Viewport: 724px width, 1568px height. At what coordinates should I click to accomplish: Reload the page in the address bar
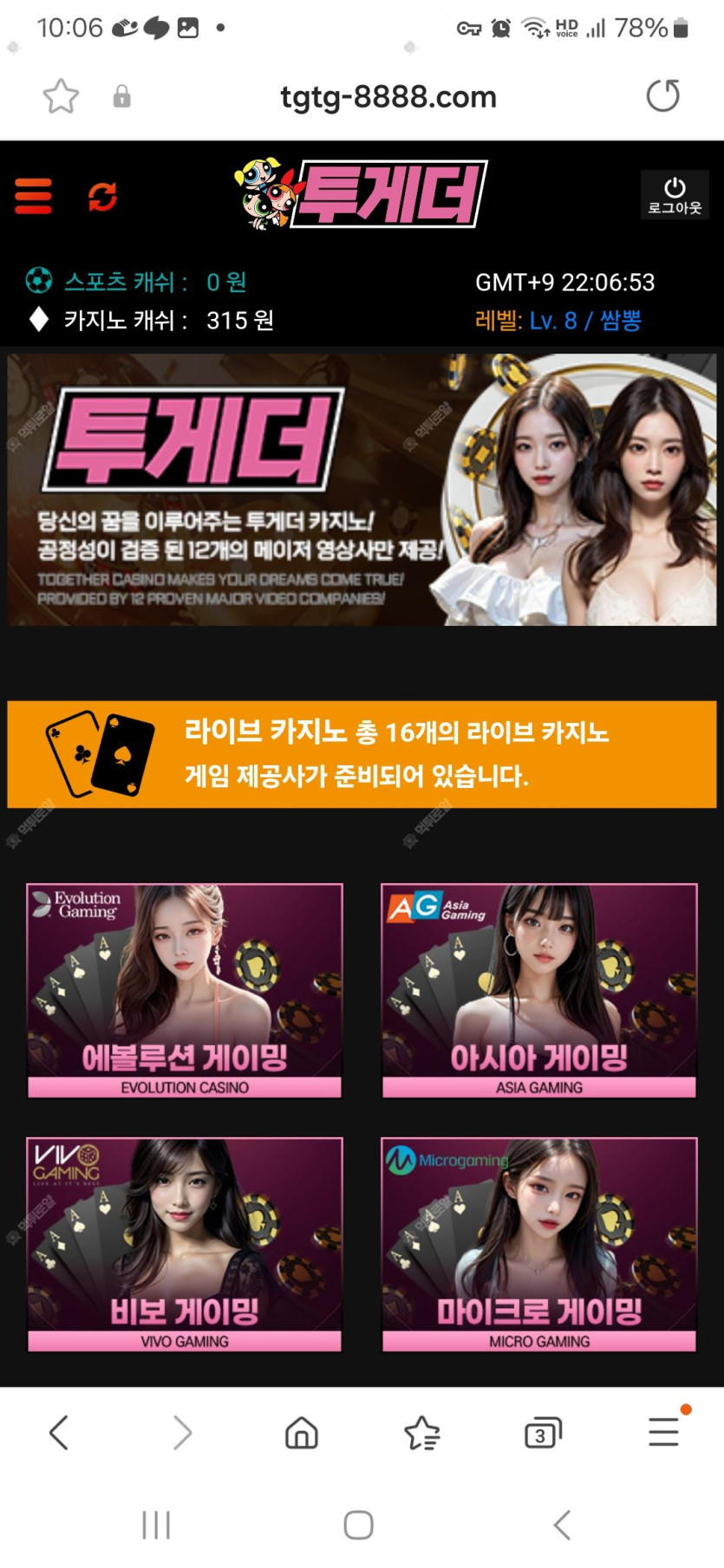click(662, 96)
